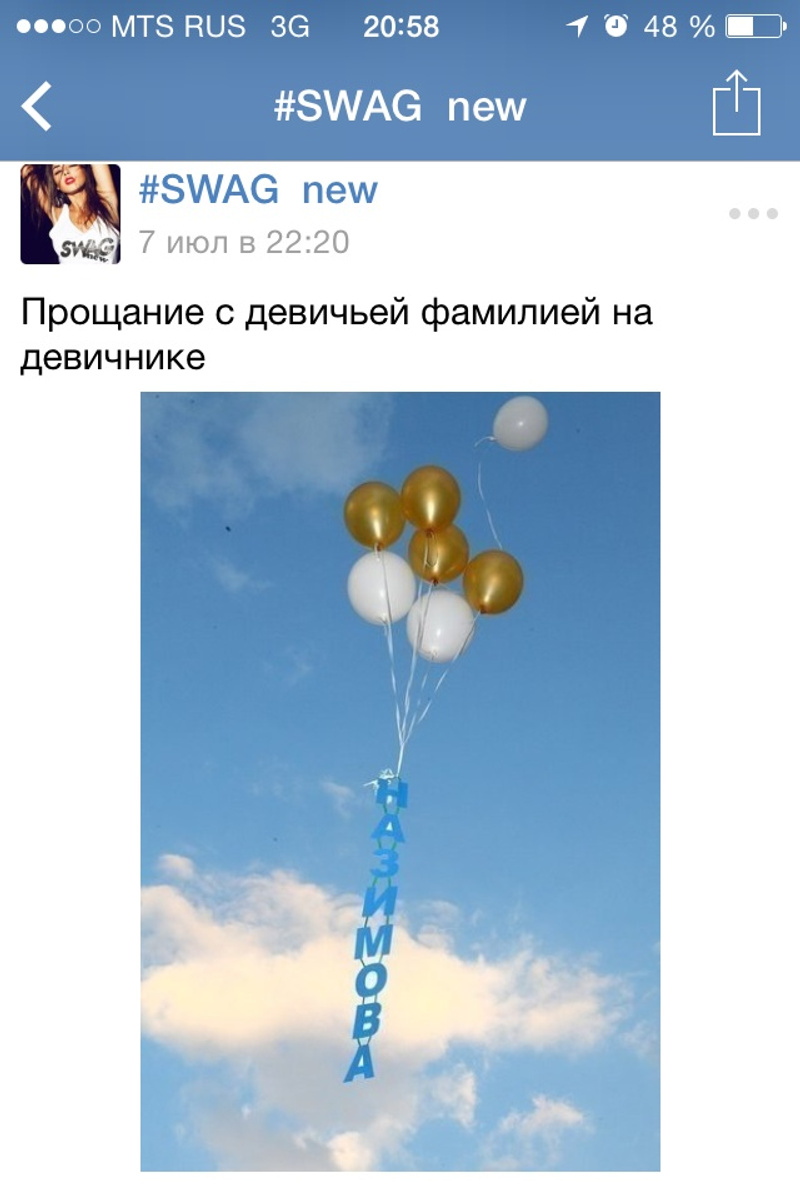Screen dimensions: 800x1200
Task: Open the #SWAG new community avatar
Action: click(x=70, y=214)
